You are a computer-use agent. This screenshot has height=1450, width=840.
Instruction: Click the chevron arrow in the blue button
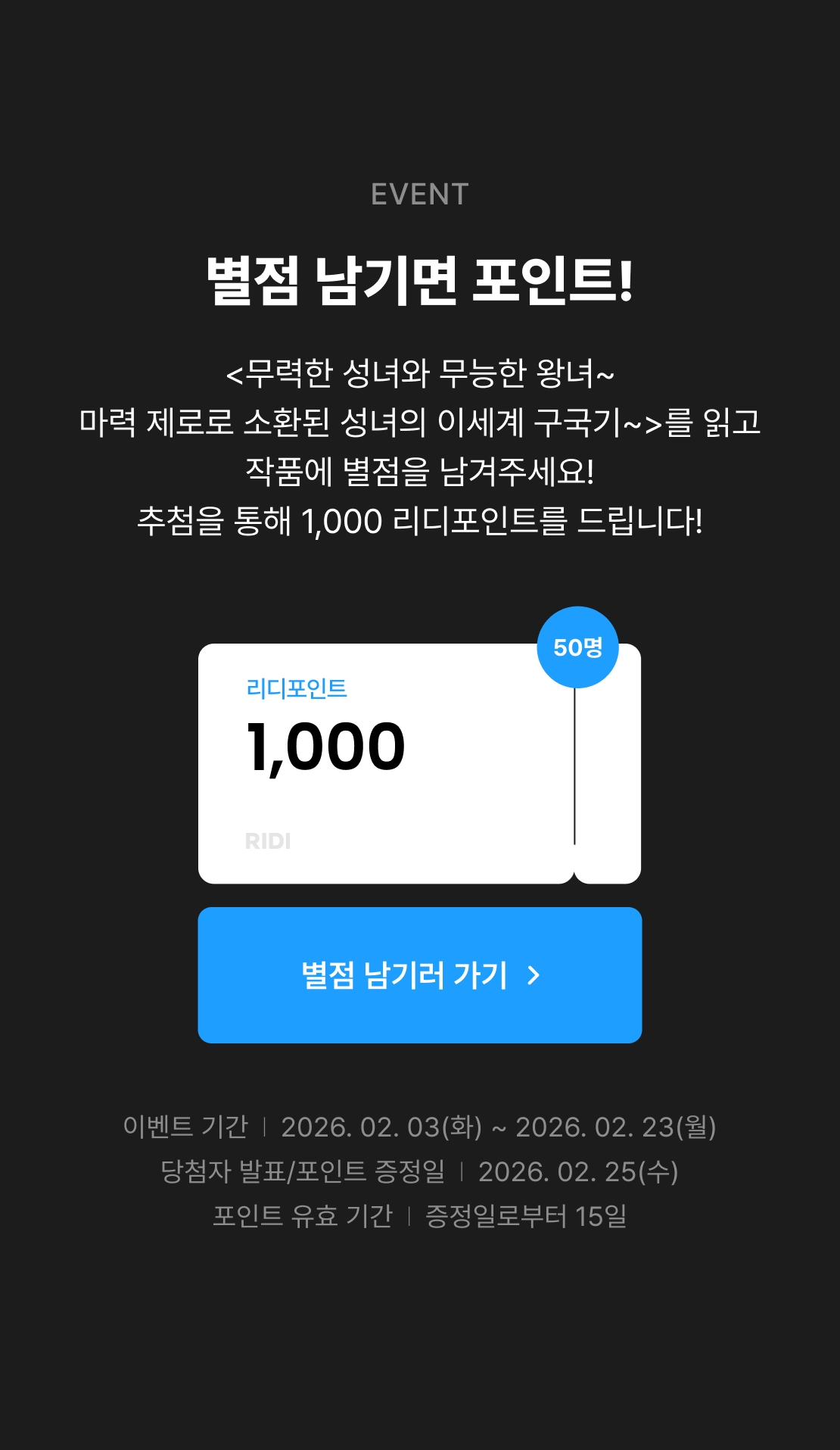[533, 977]
